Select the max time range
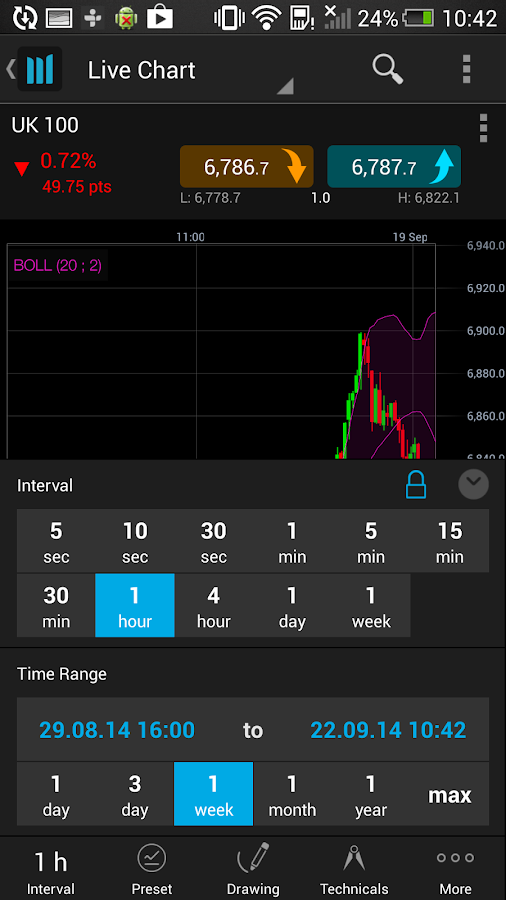This screenshot has height=900, width=506. click(450, 794)
